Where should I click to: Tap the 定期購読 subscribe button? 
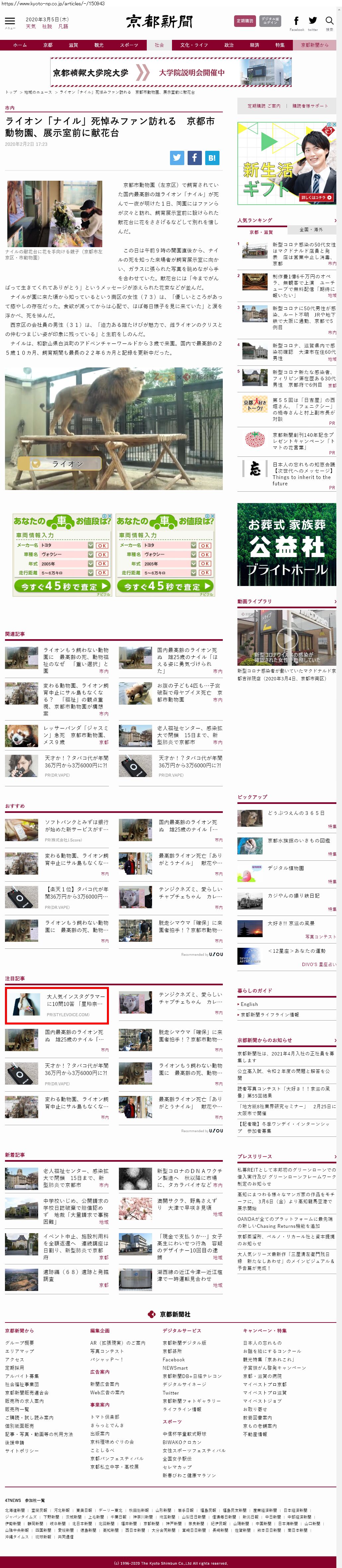click(x=245, y=21)
